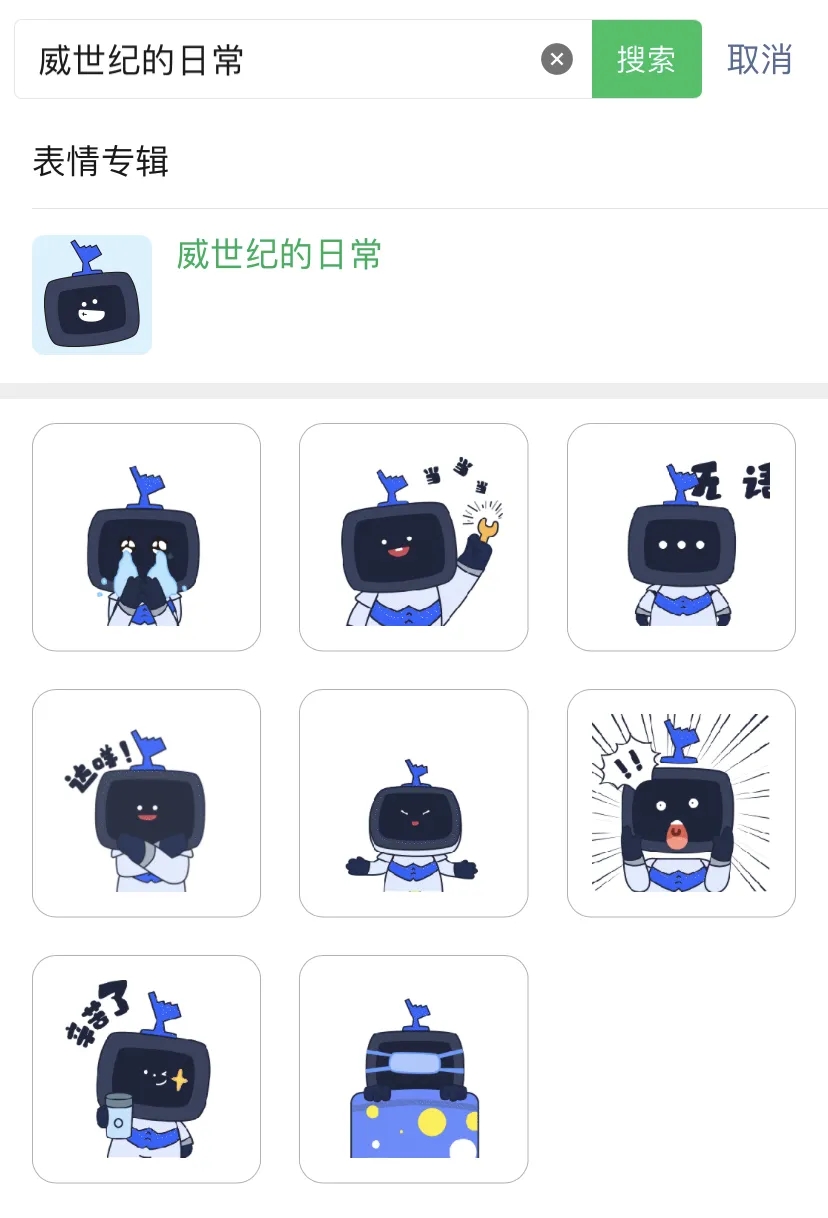The image size is (828, 1218).
Task: Edit the search field text 威世纪的日常
Action: 280,60
